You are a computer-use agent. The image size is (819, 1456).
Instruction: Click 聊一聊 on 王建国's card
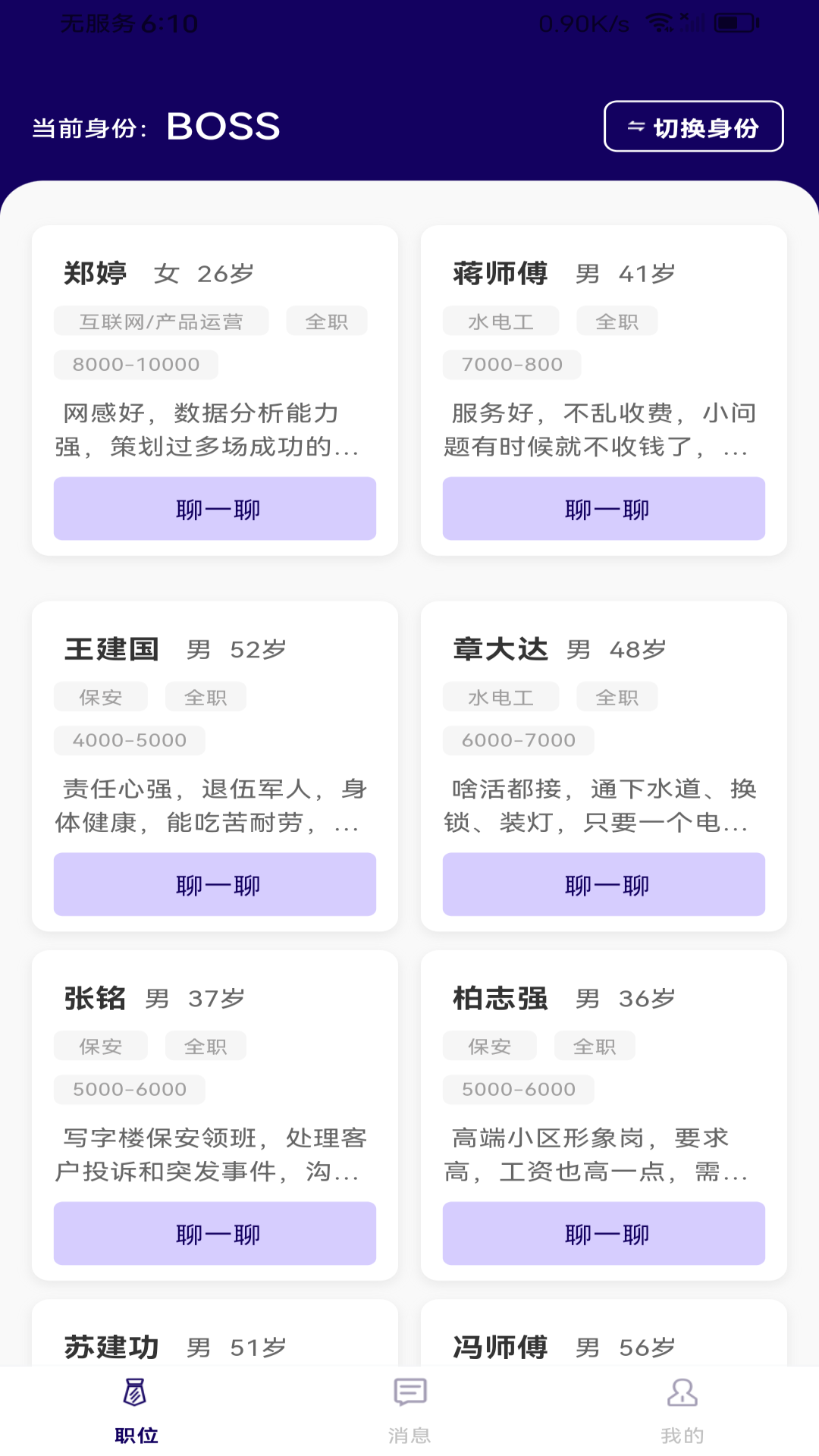point(215,884)
